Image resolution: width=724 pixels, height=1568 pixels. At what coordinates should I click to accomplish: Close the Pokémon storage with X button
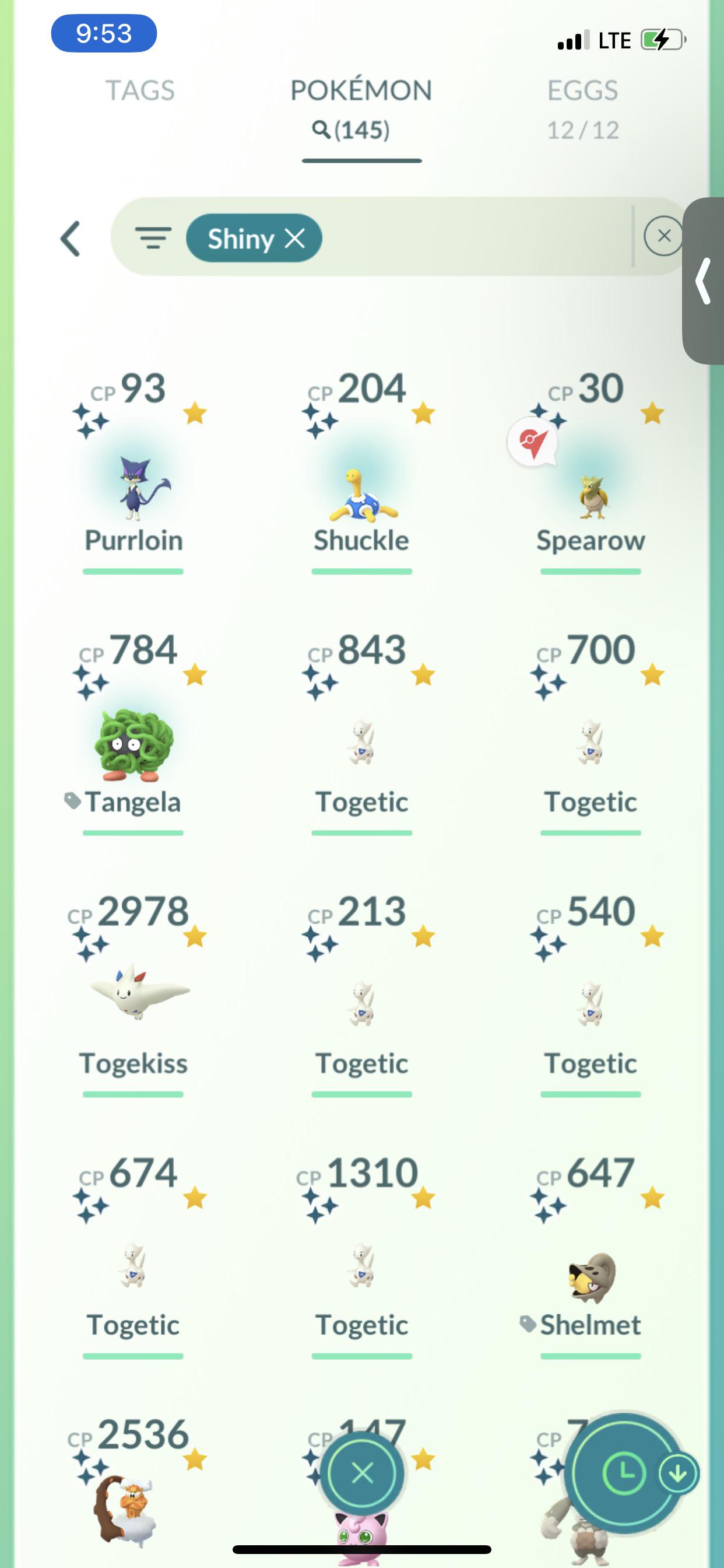(x=363, y=1473)
